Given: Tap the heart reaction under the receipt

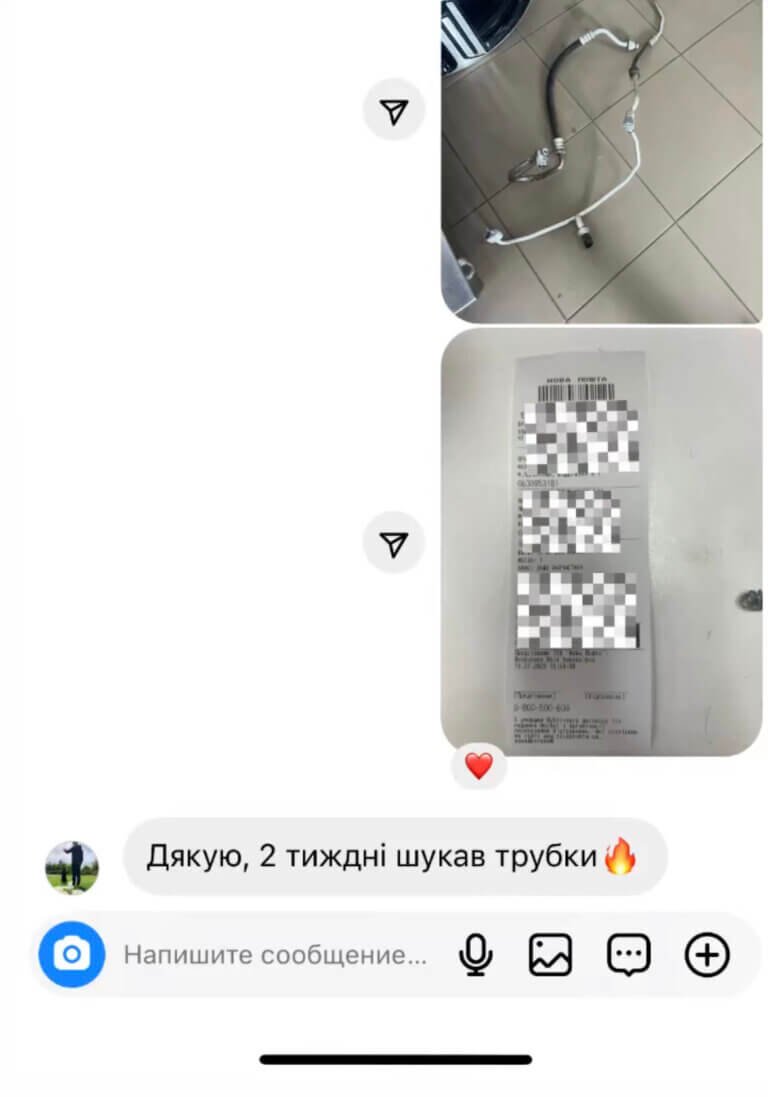Looking at the screenshot, I should 479,767.
